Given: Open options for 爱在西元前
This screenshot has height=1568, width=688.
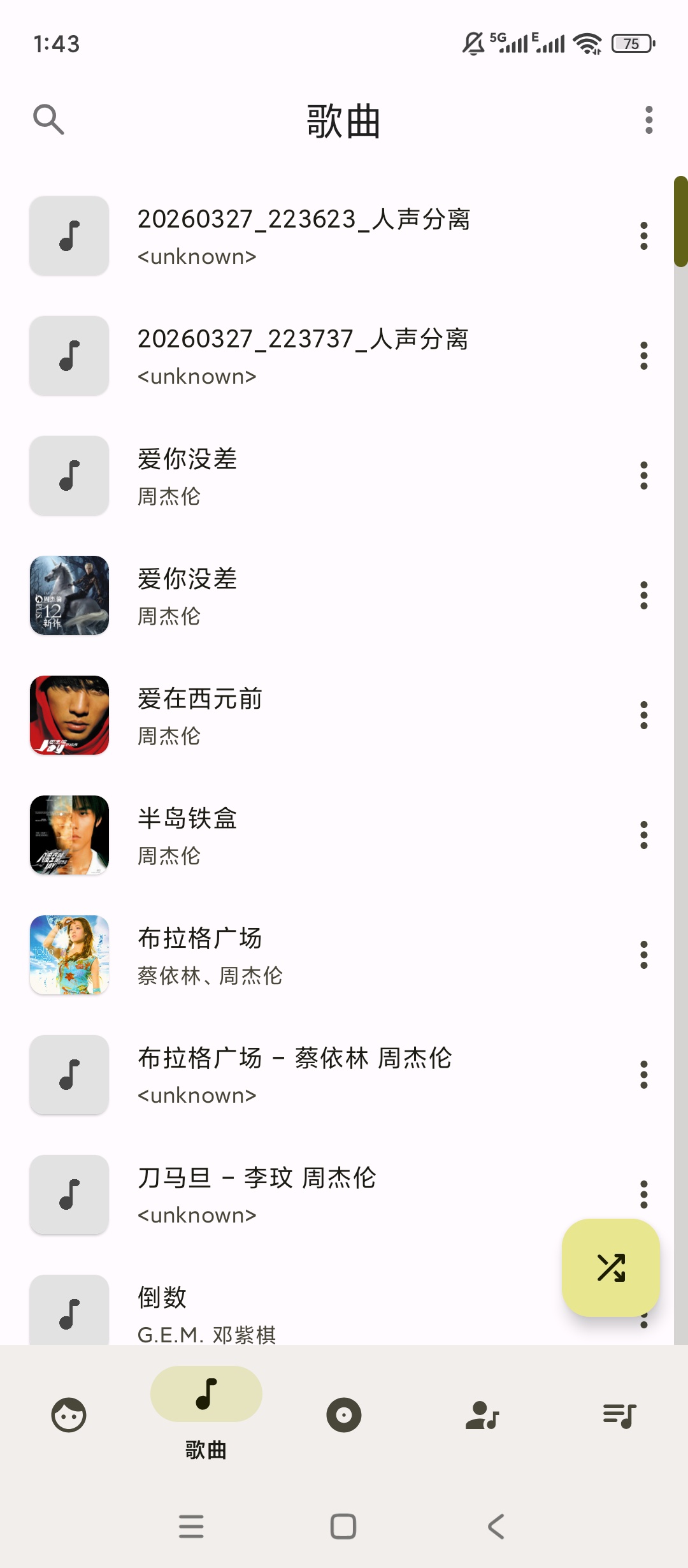Looking at the screenshot, I should click(x=643, y=715).
